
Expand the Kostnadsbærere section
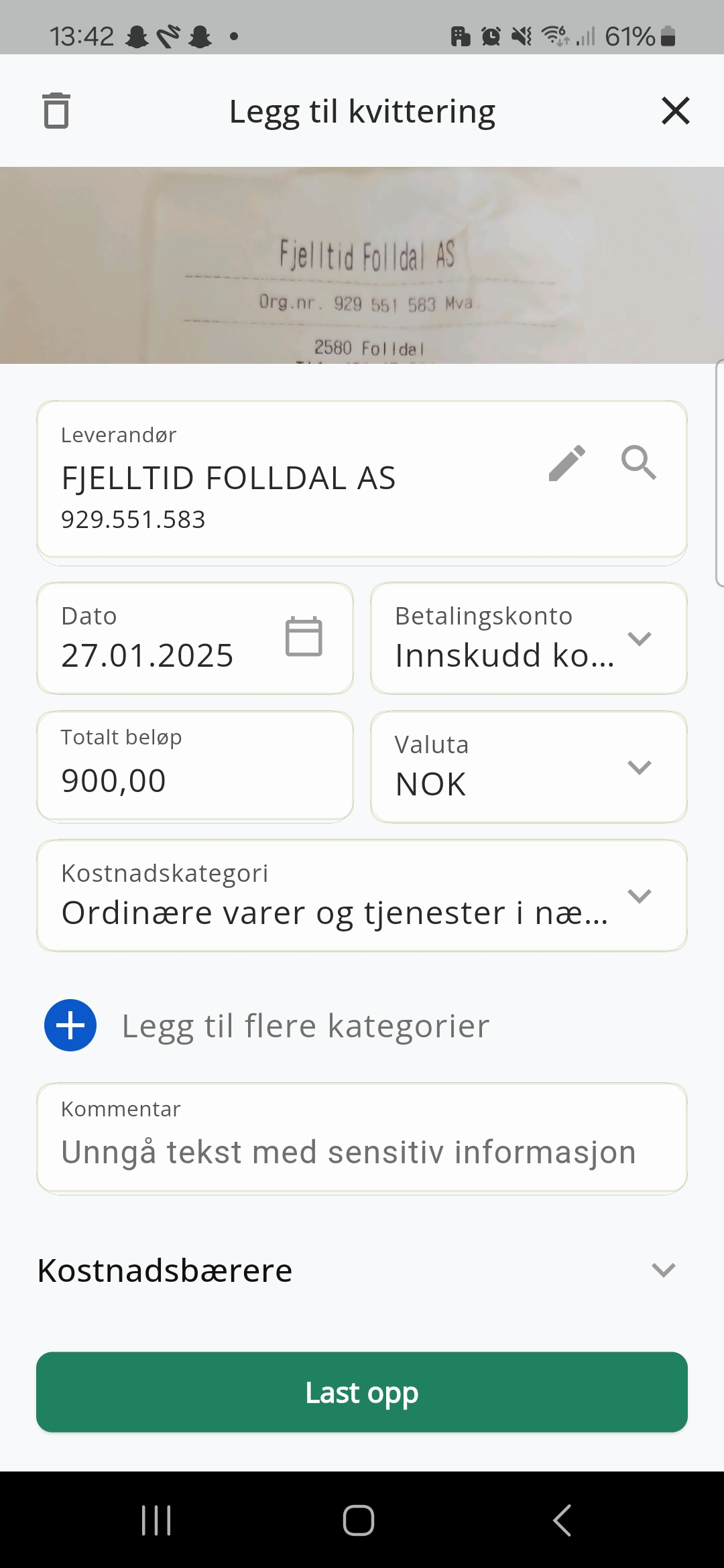click(362, 1270)
